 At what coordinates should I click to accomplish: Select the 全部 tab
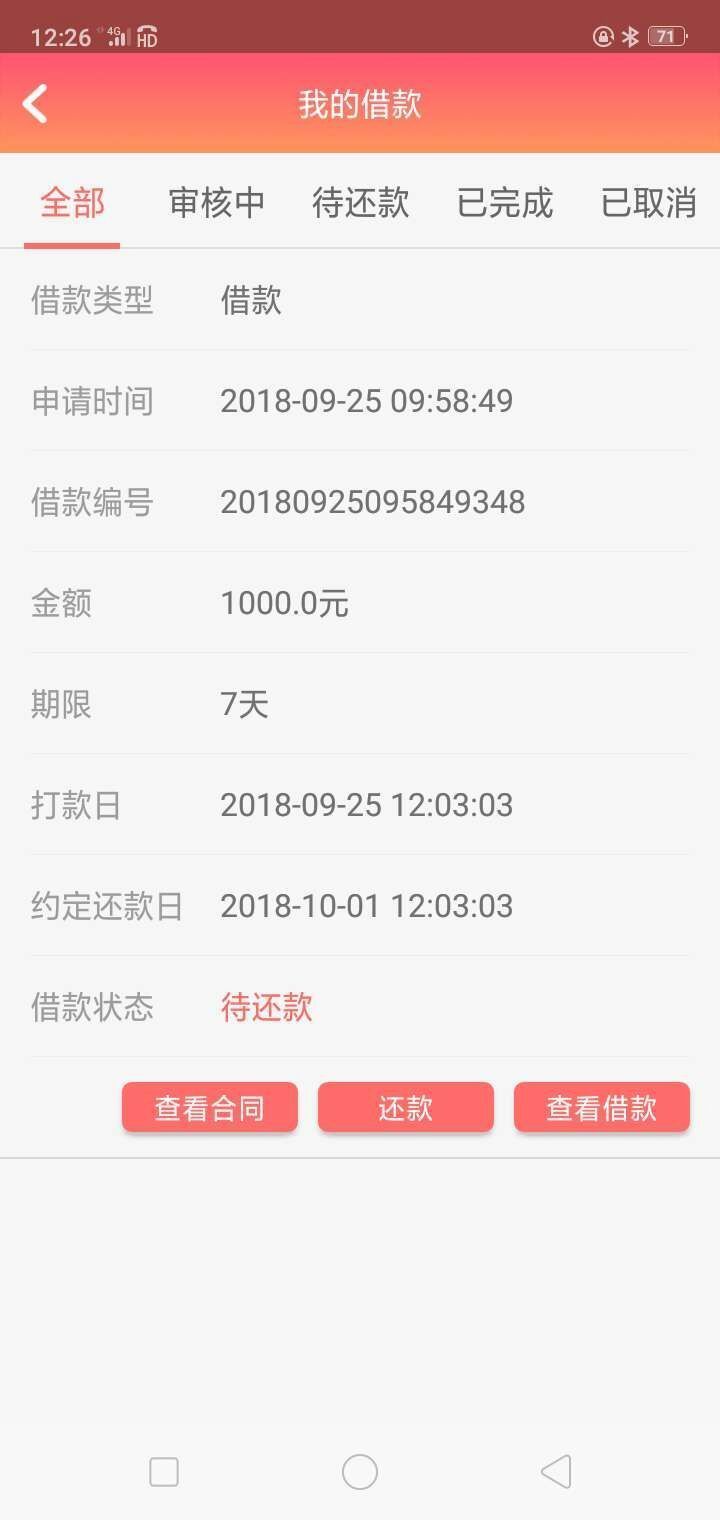72,202
